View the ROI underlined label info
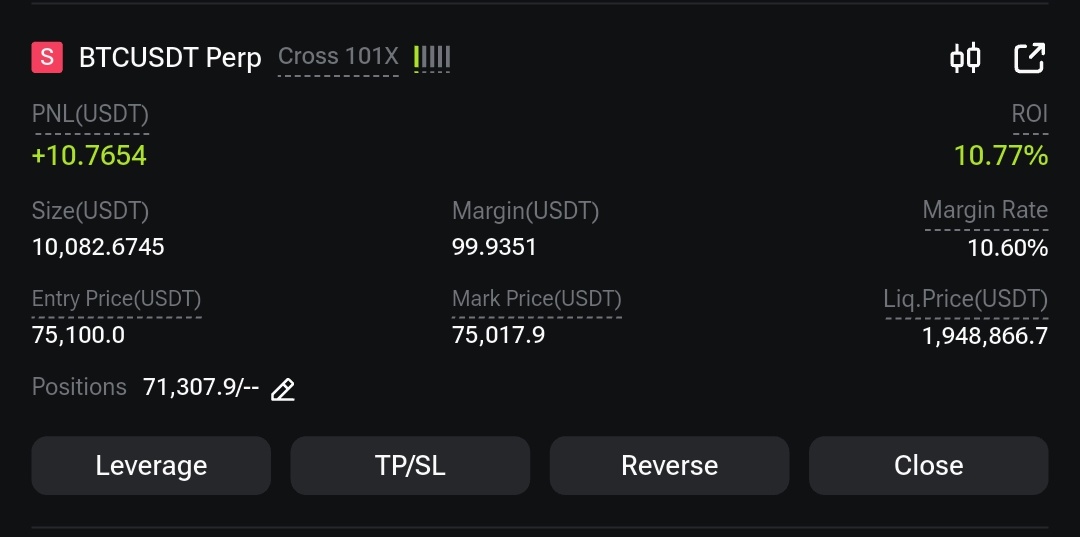Screen dimensions: 1080x537 tap(1029, 115)
